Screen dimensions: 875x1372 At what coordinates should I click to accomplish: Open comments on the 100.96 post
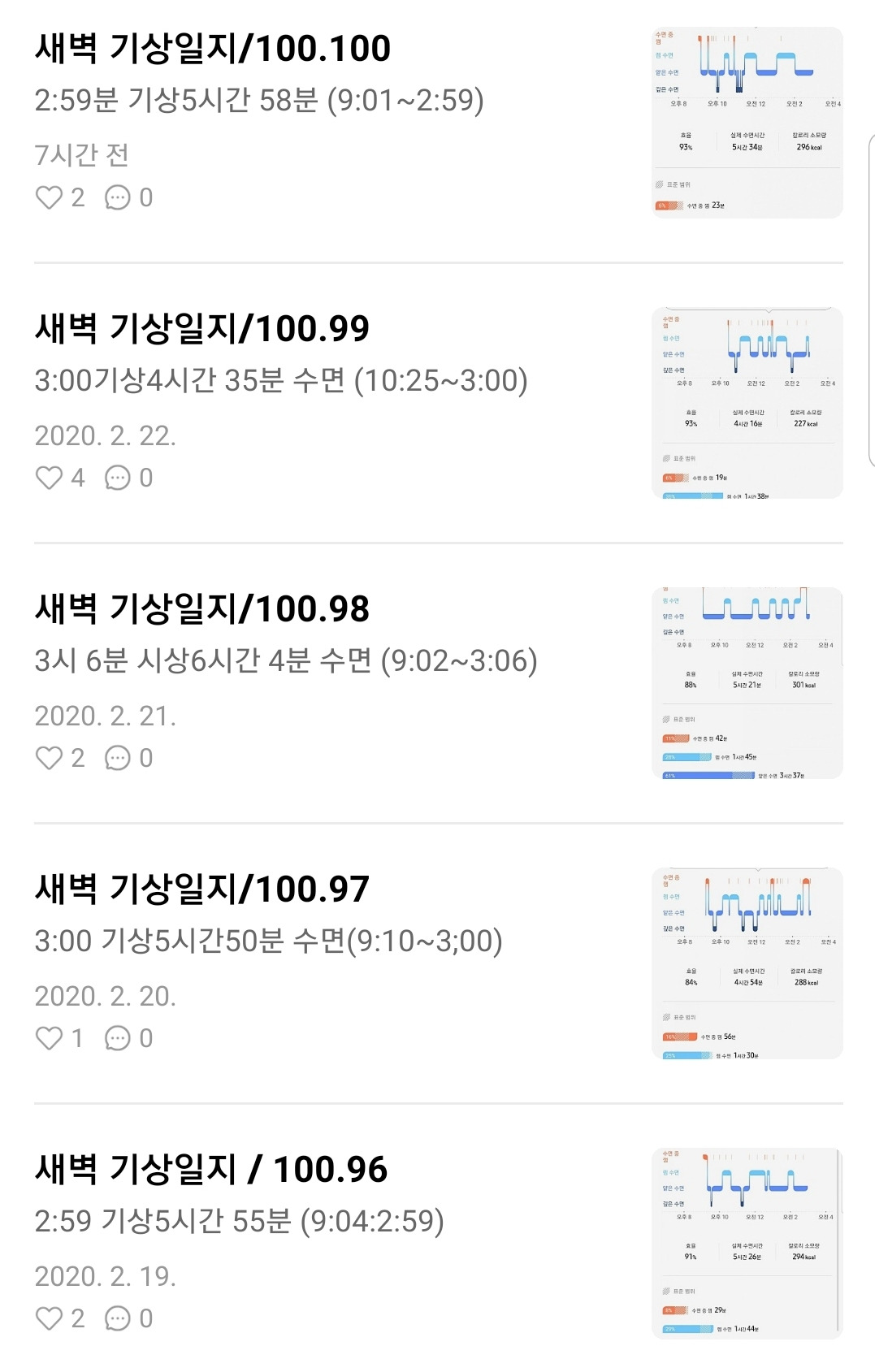click(x=118, y=1318)
